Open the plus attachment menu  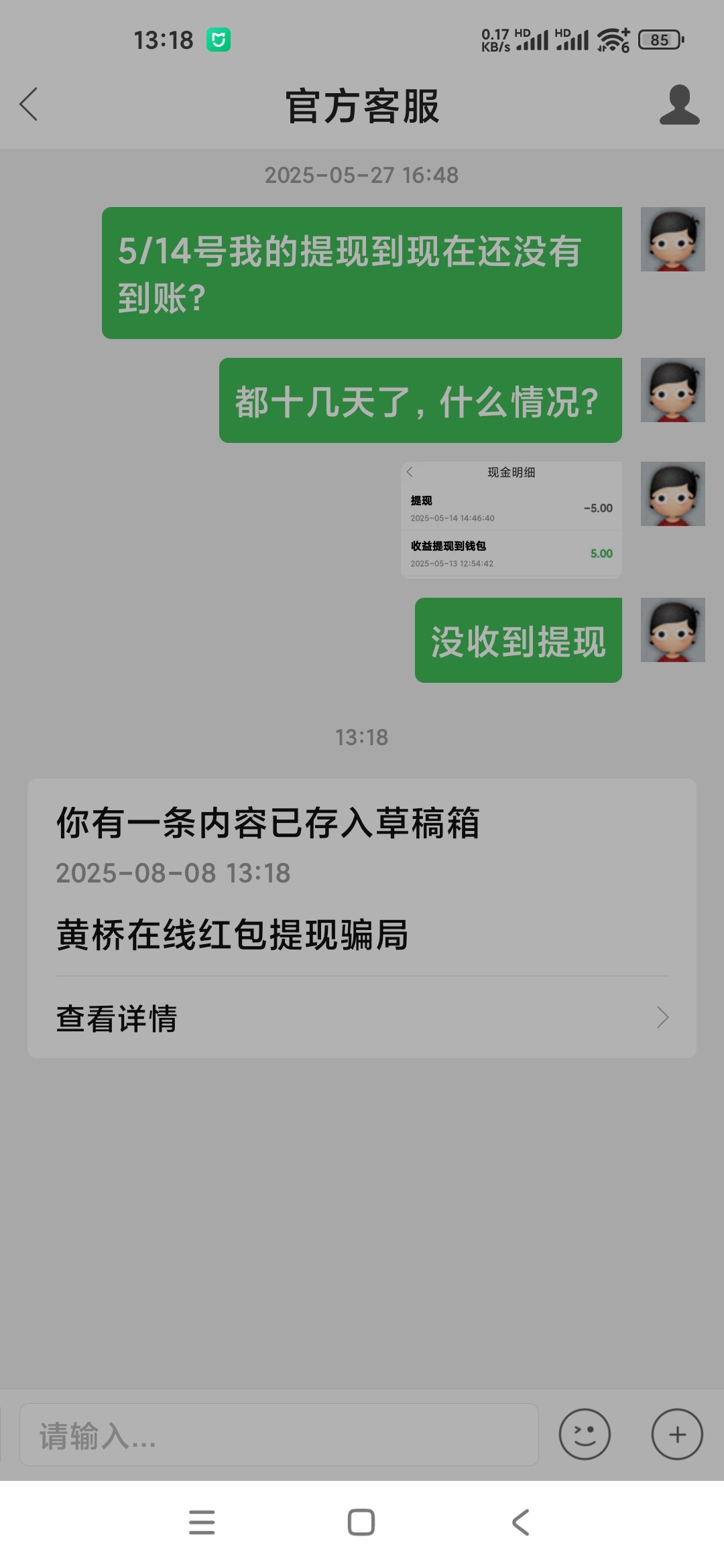click(677, 1435)
